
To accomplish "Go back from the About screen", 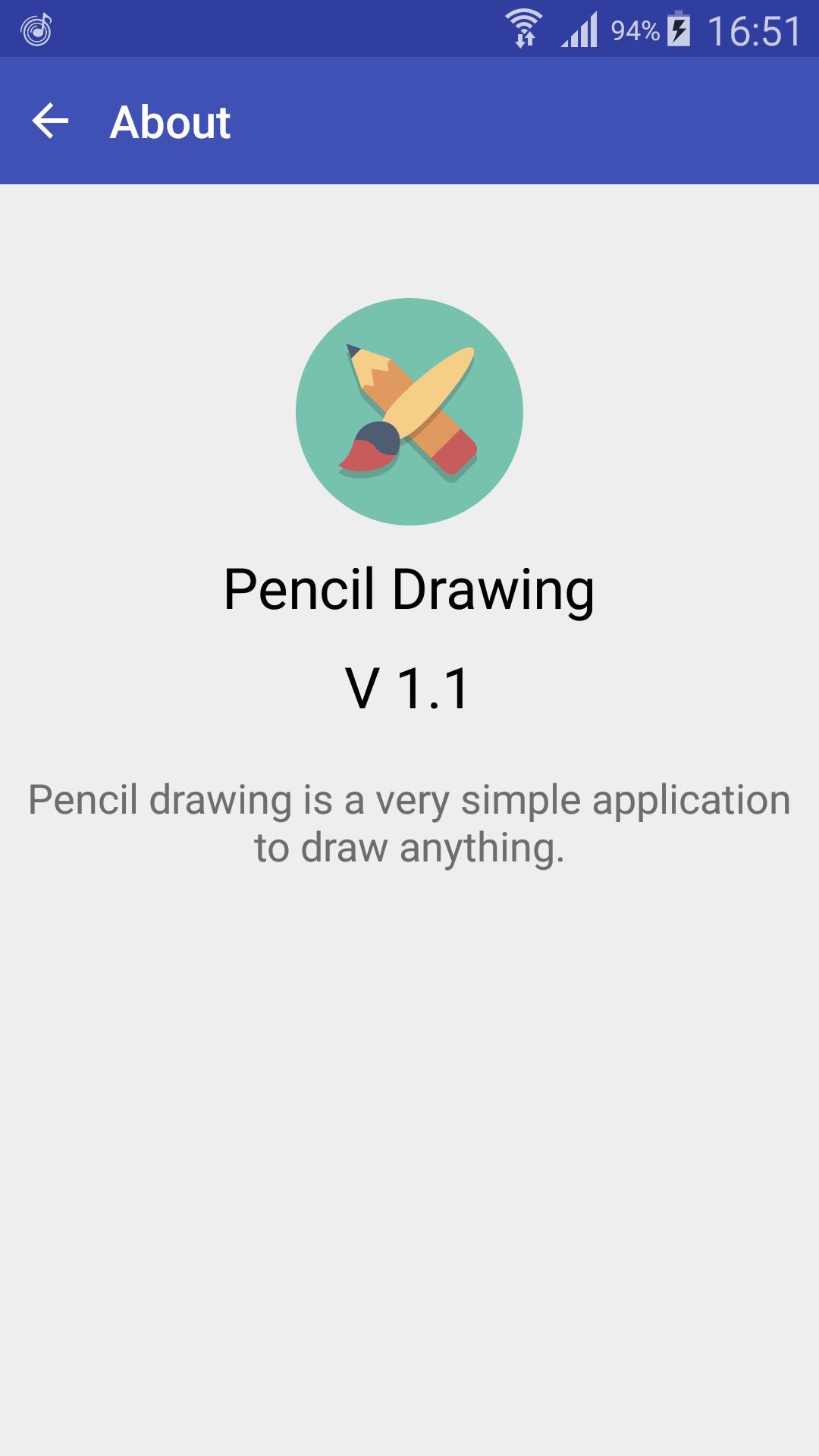I will click(x=50, y=121).
